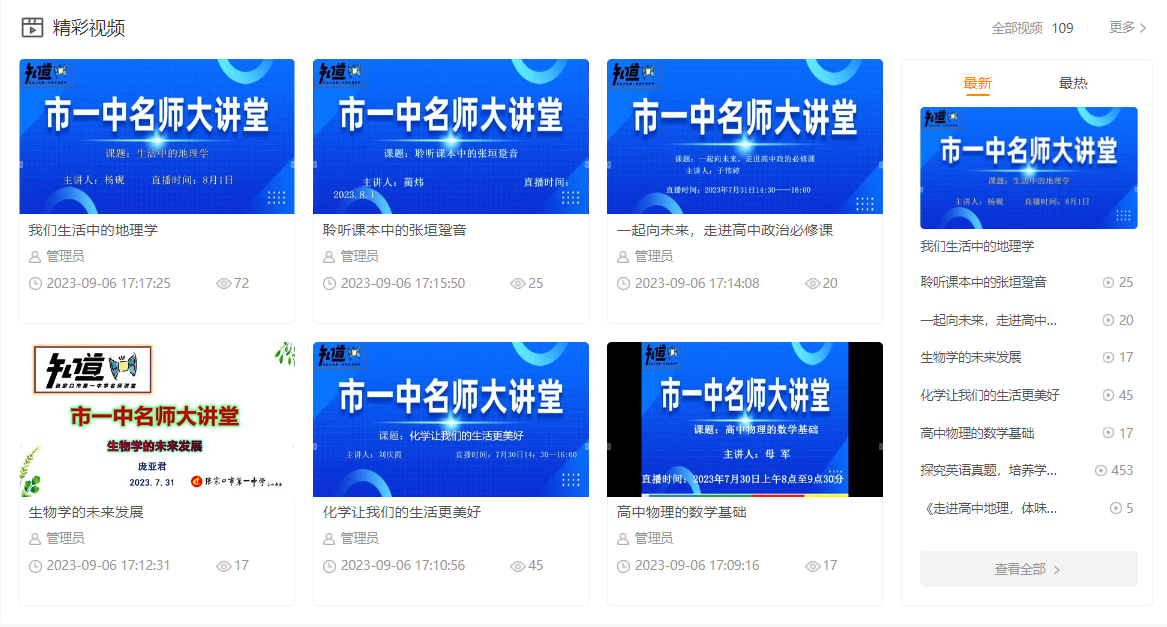Switch to the 最热 tab
Viewport: 1167px width, 627px height.
pyautogui.click(x=1073, y=83)
